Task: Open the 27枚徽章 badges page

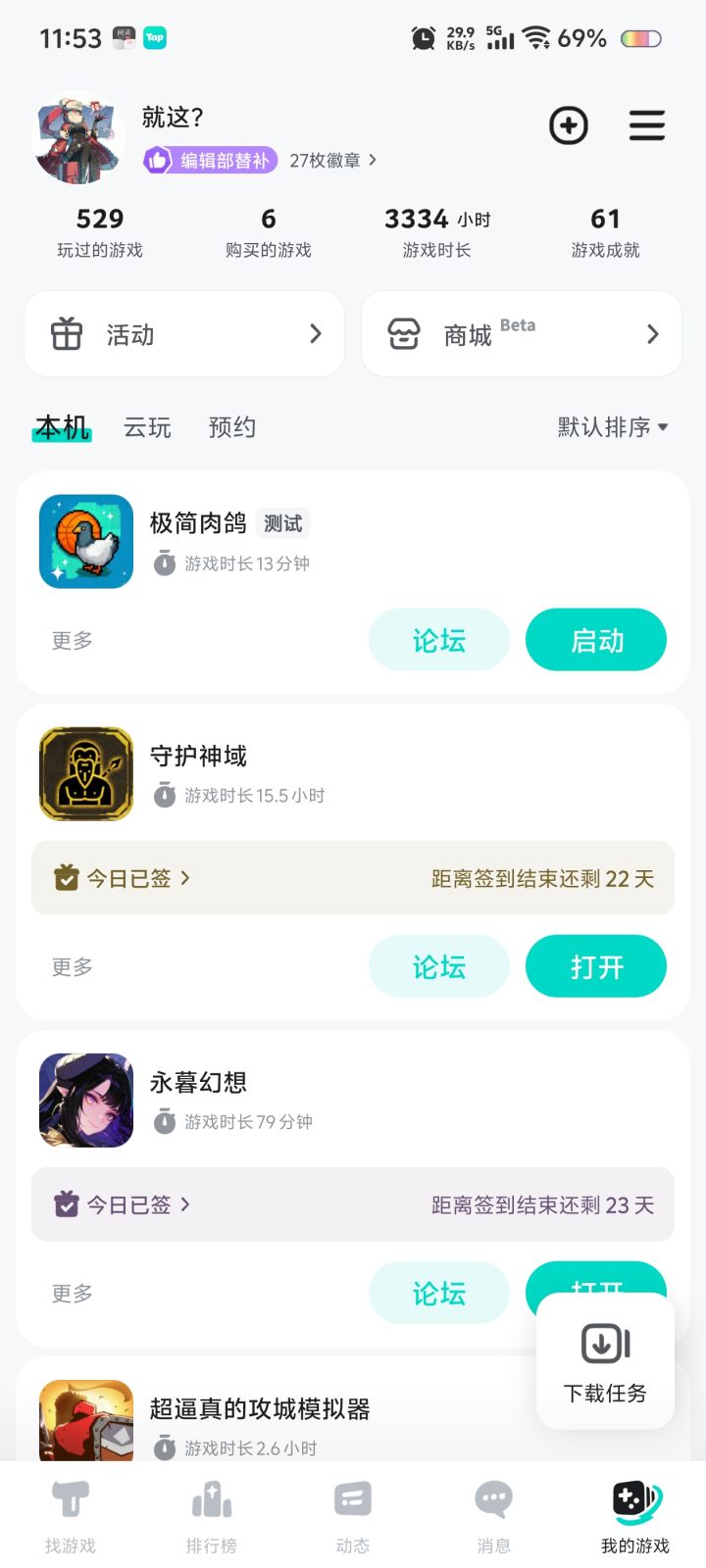Action: point(332,161)
